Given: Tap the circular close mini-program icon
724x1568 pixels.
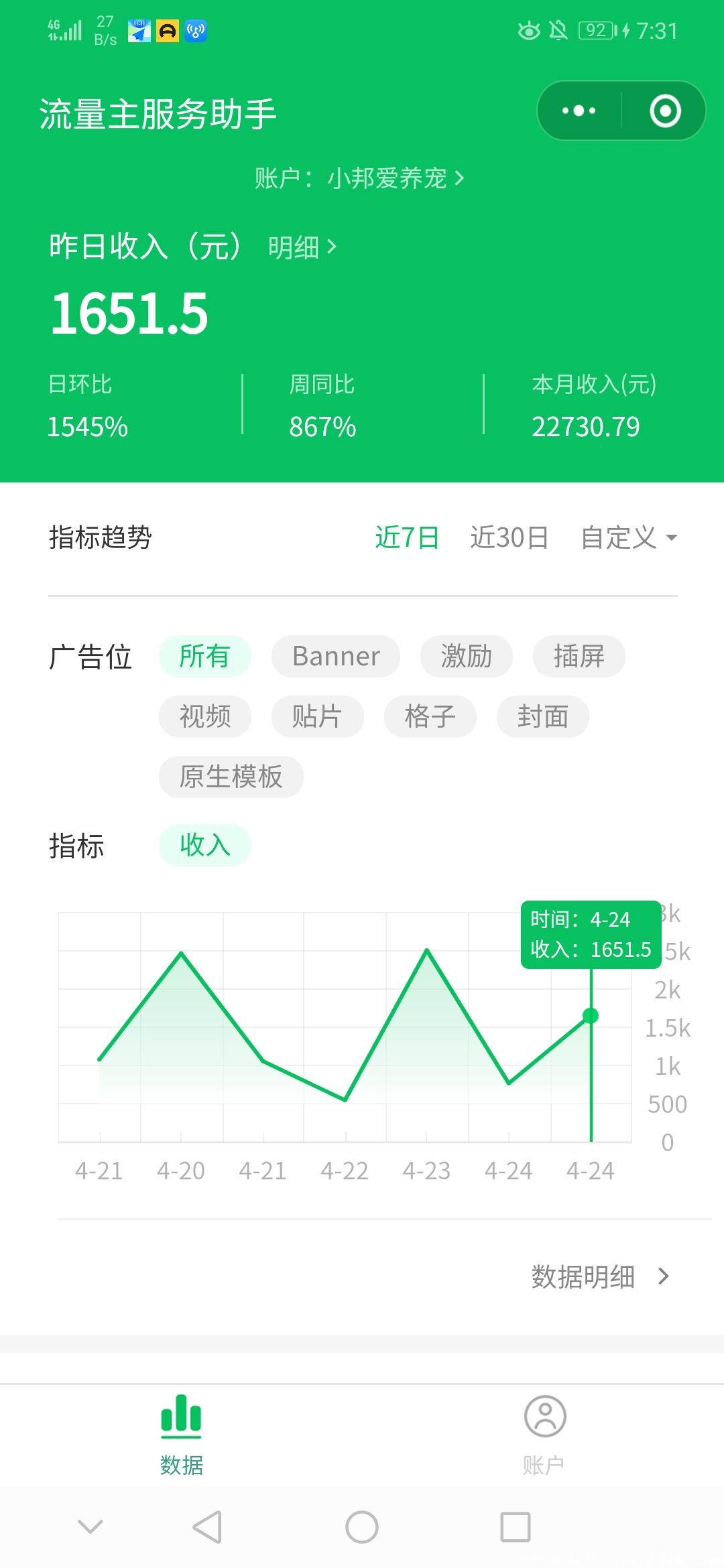Looking at the screenshot, I should pyautogui.click(x=666, y=111).
